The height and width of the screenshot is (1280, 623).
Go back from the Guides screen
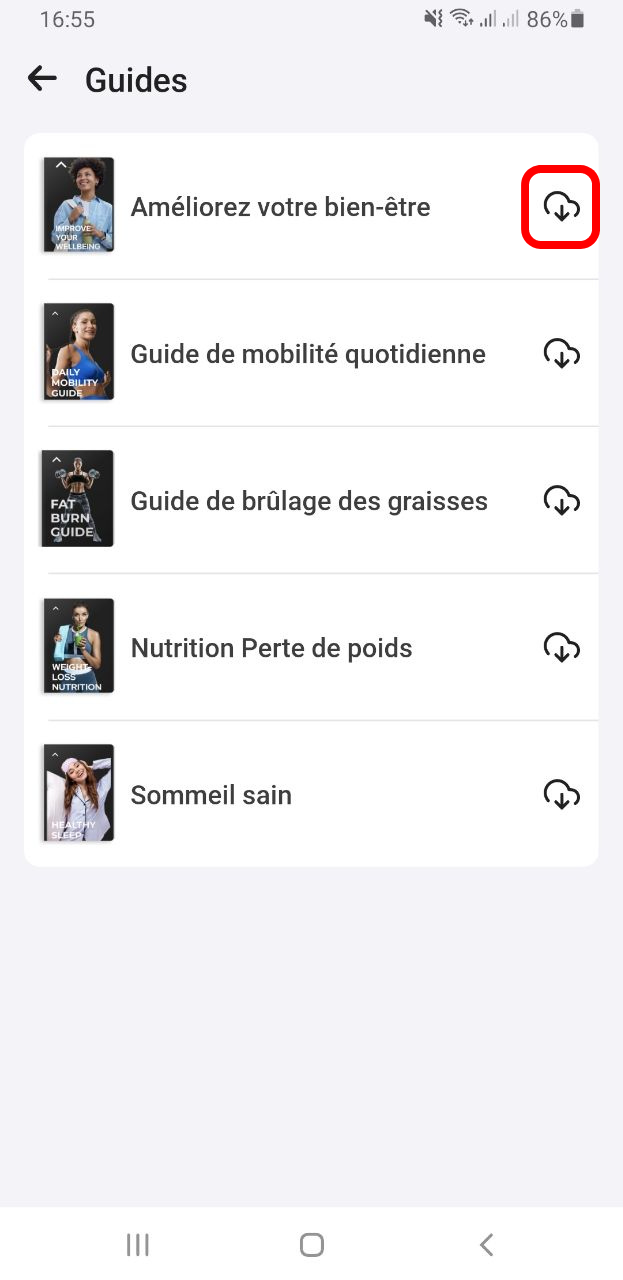click(x=42, y=79)
